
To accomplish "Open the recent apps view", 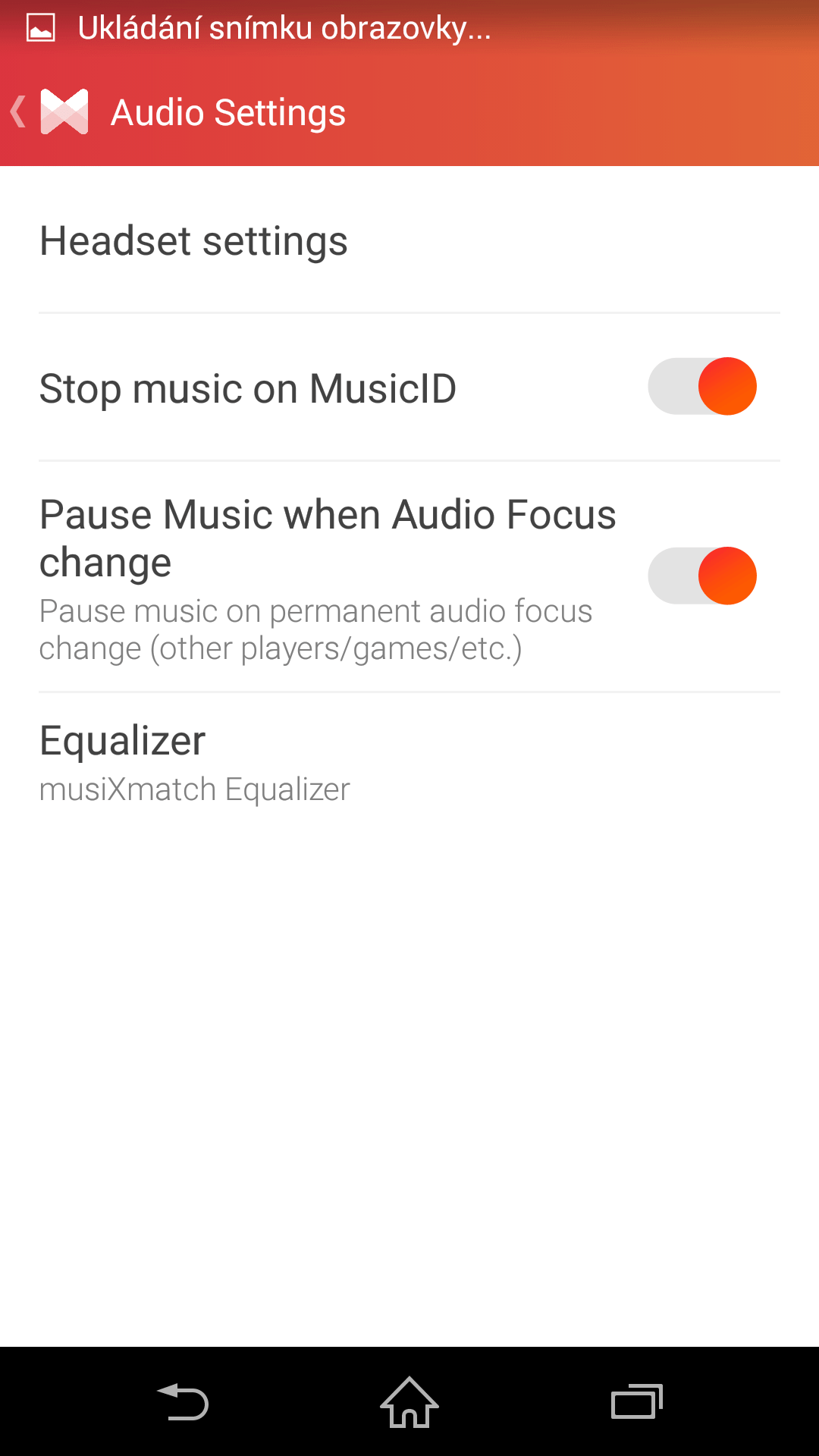I will [x=637, y=1401].
